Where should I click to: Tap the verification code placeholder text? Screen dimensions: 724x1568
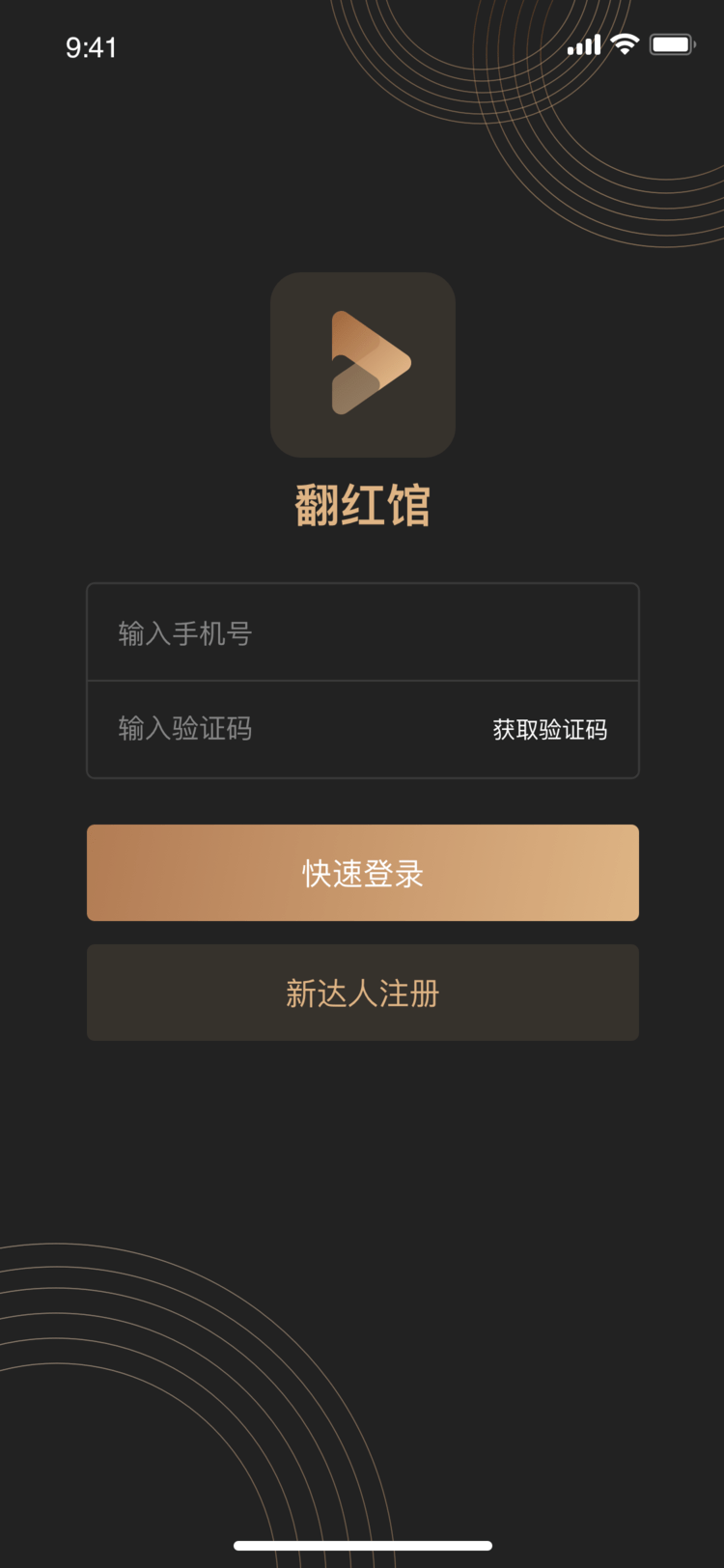183,731
